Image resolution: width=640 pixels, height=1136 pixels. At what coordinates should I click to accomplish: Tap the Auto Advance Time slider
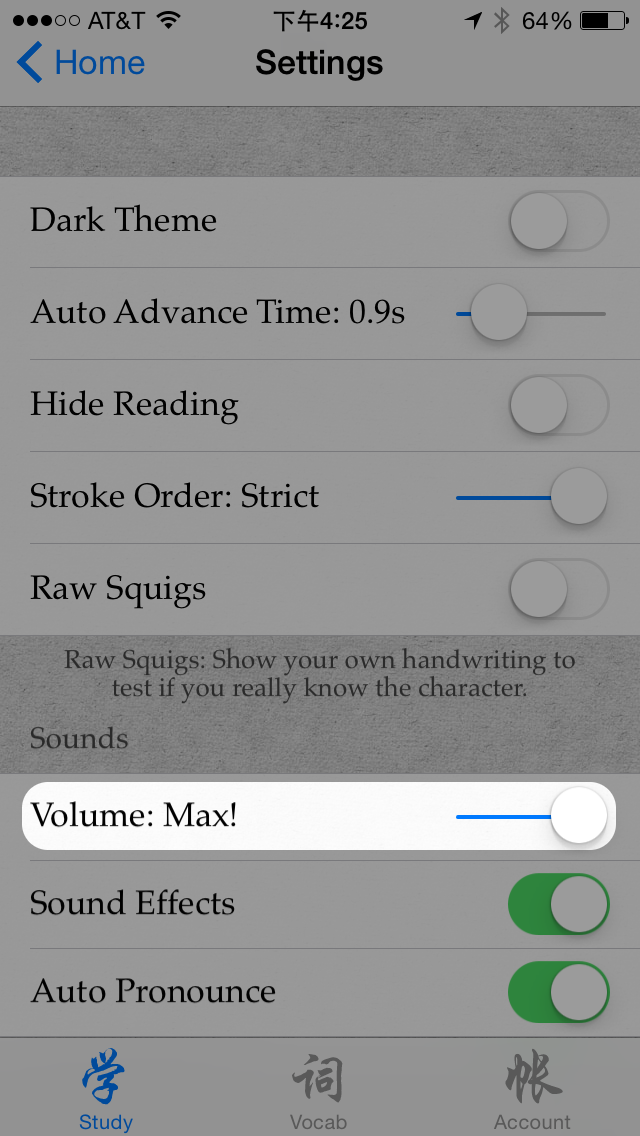(x=531, y=314)
